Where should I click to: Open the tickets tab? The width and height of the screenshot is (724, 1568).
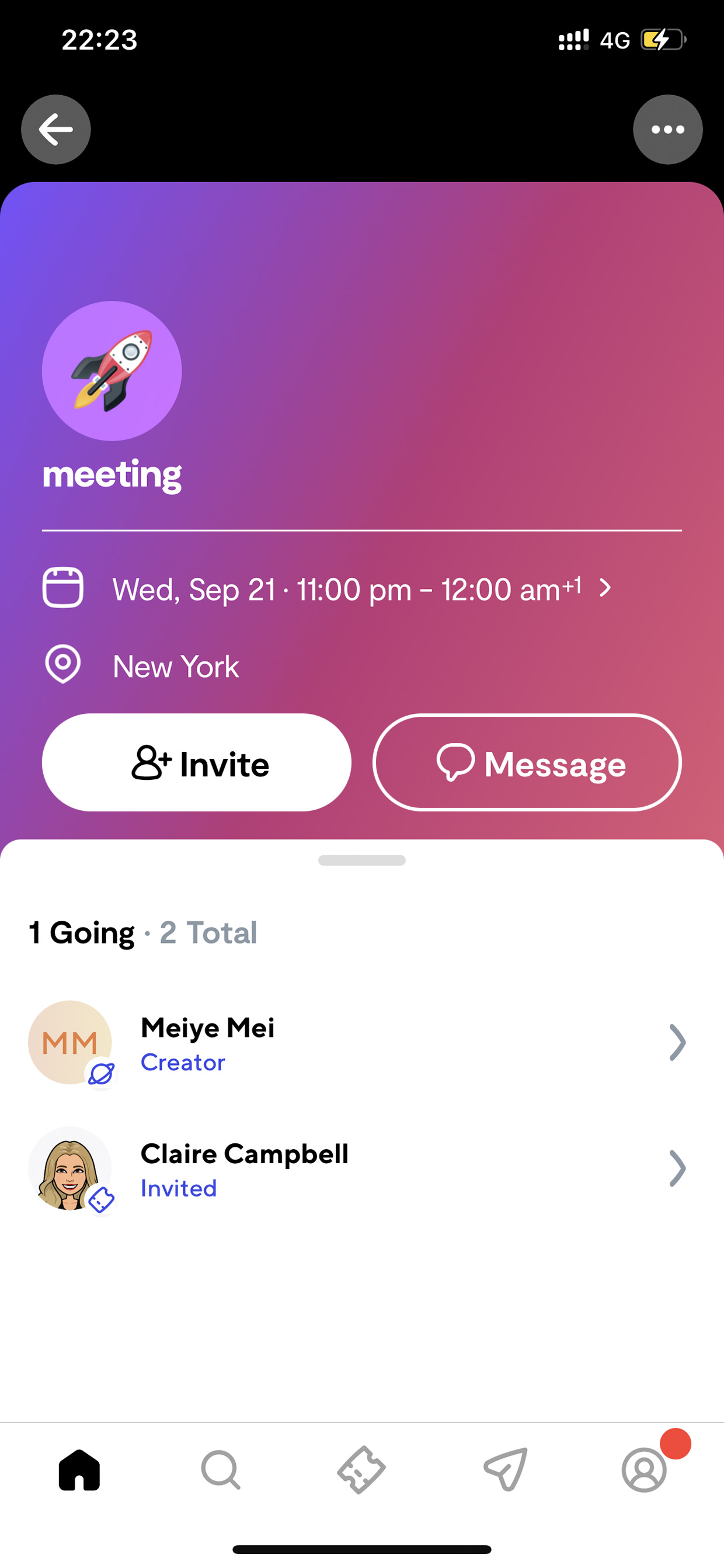point(361,1470)
